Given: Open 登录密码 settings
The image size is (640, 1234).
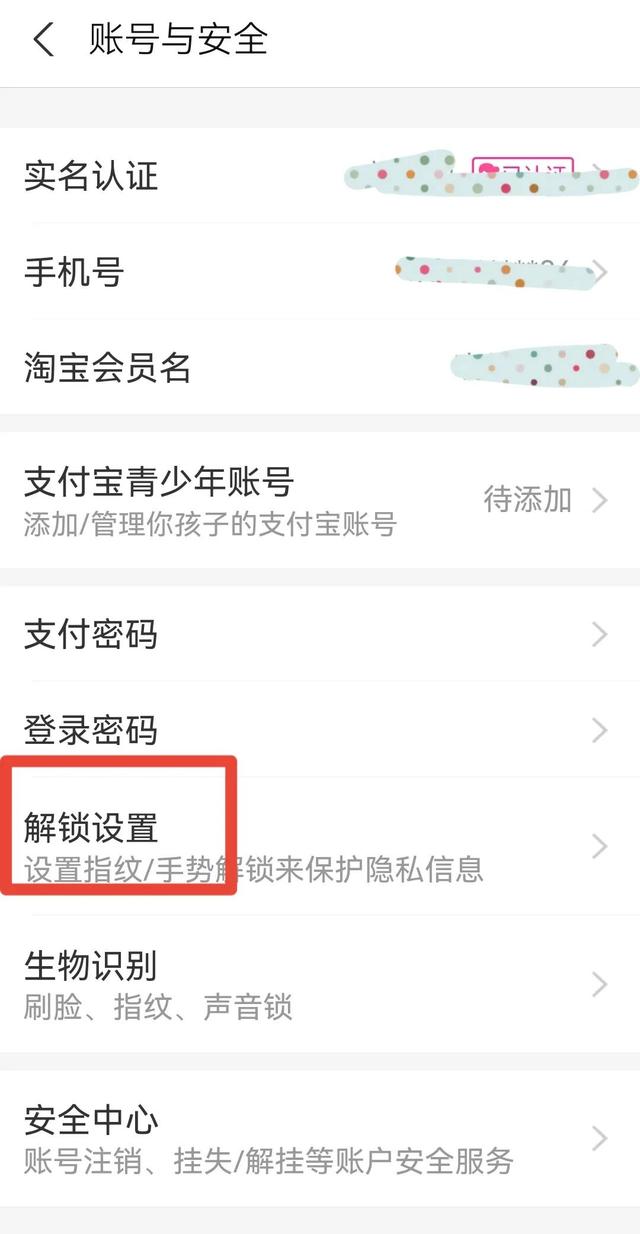Looking at the screenshot, I should coord(320,730).
